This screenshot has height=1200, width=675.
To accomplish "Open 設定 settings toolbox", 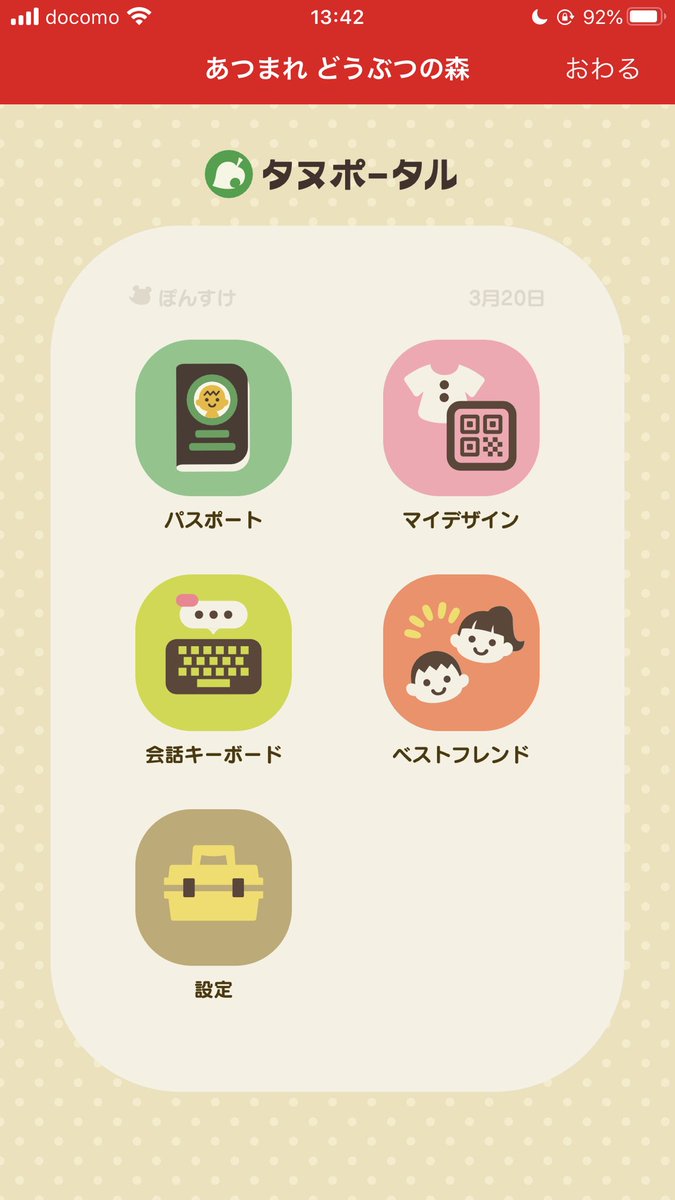I will click(x=213, y=887).
